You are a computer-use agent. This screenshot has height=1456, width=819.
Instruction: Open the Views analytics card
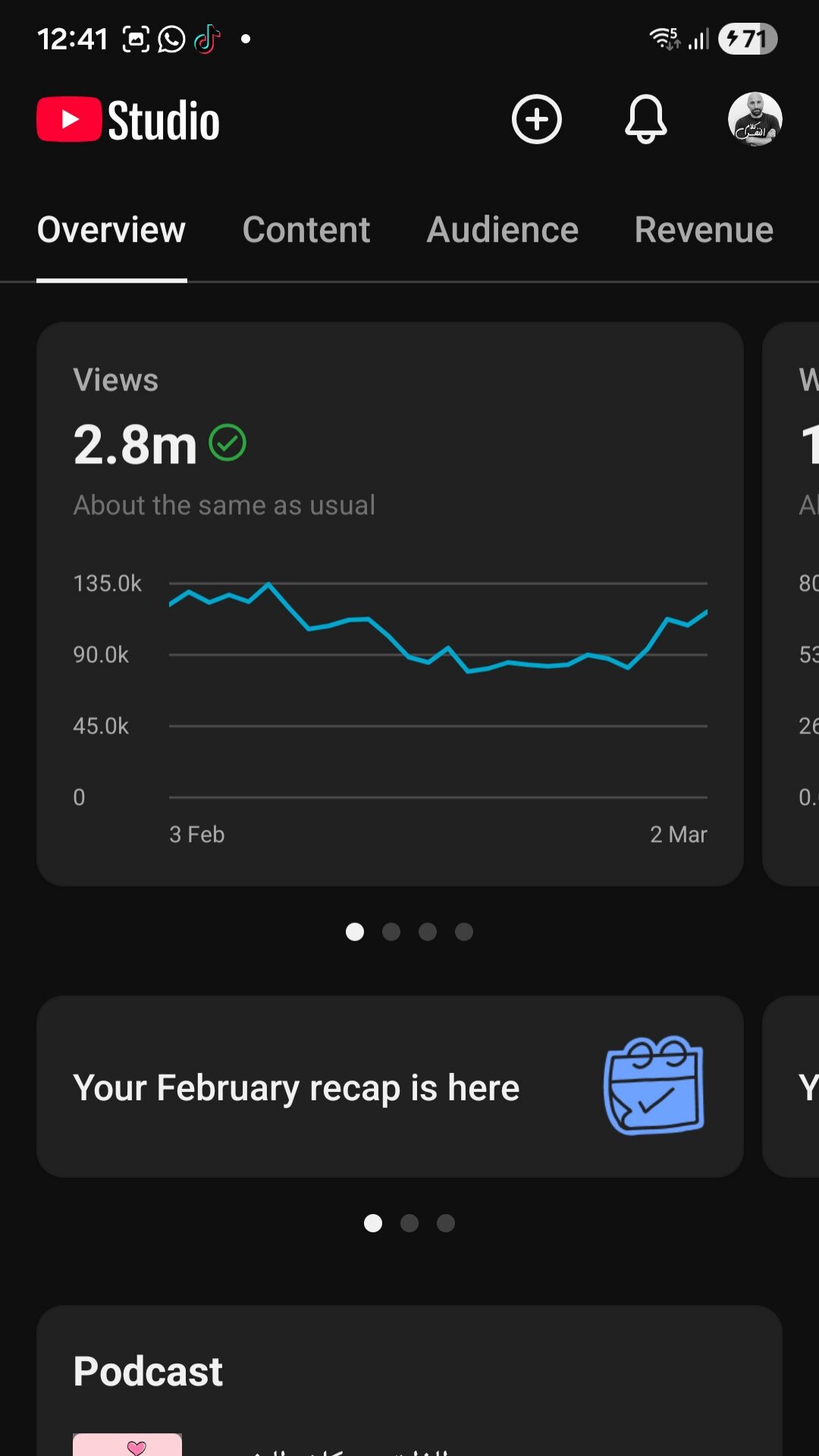(x=390, y=603)
